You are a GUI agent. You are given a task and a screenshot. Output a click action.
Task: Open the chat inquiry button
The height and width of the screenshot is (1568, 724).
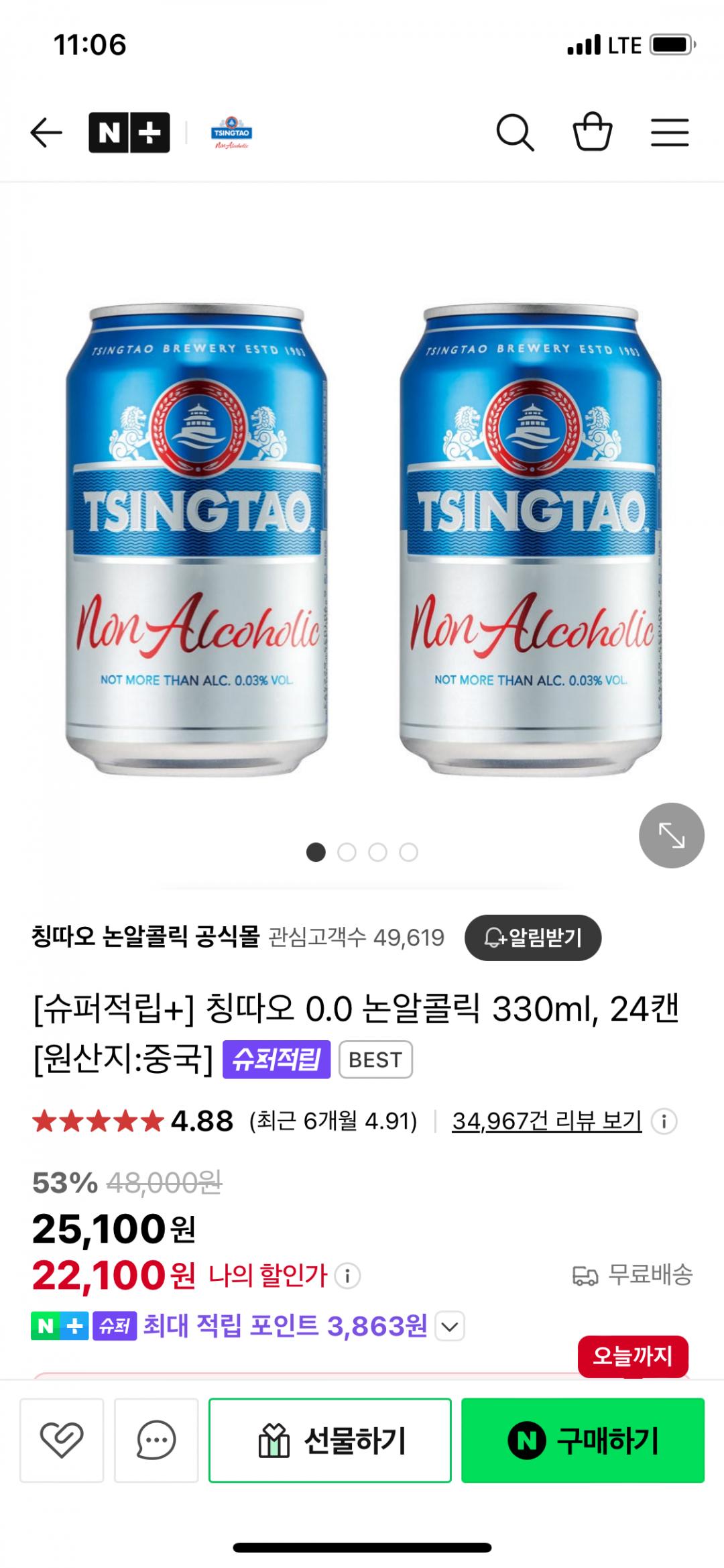156,1440
